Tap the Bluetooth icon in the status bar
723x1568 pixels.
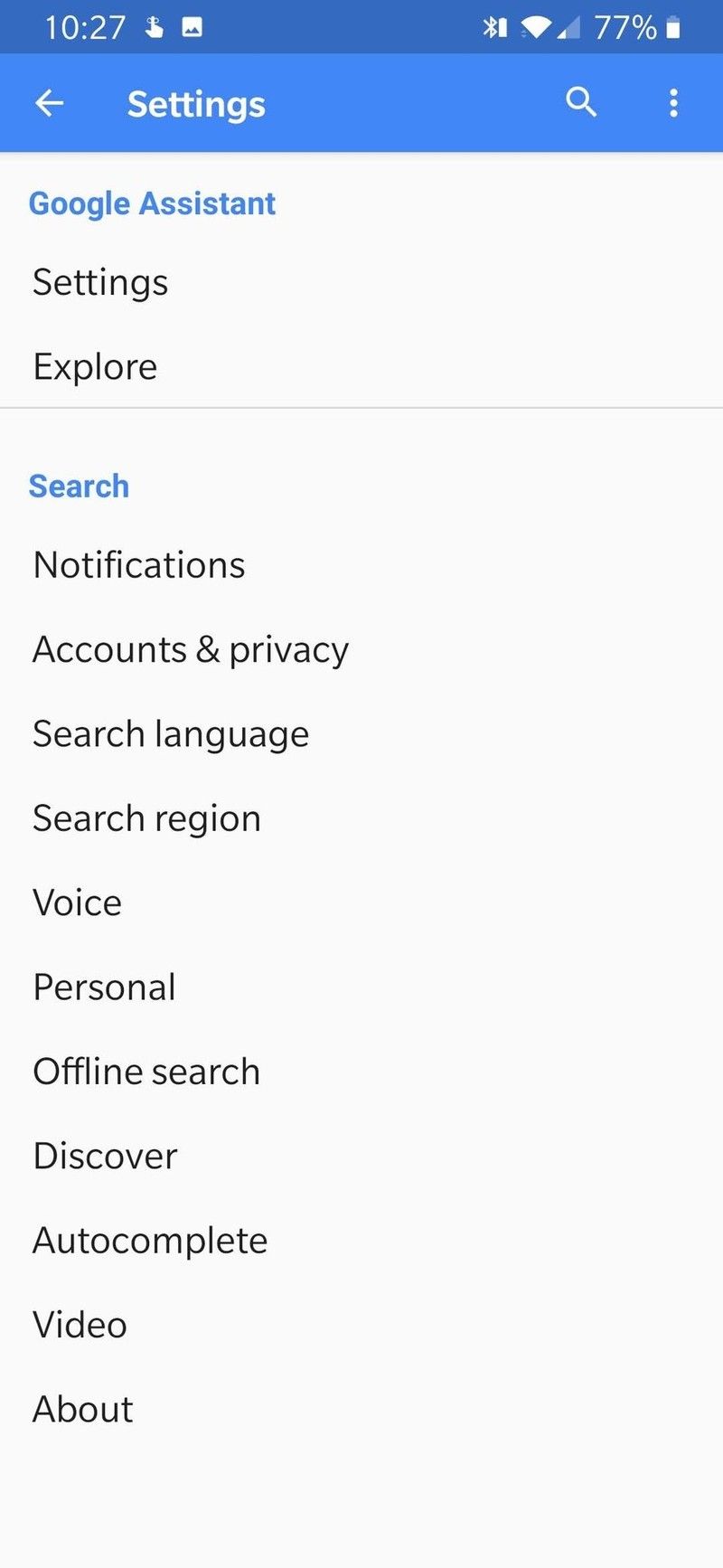[493, 27]
